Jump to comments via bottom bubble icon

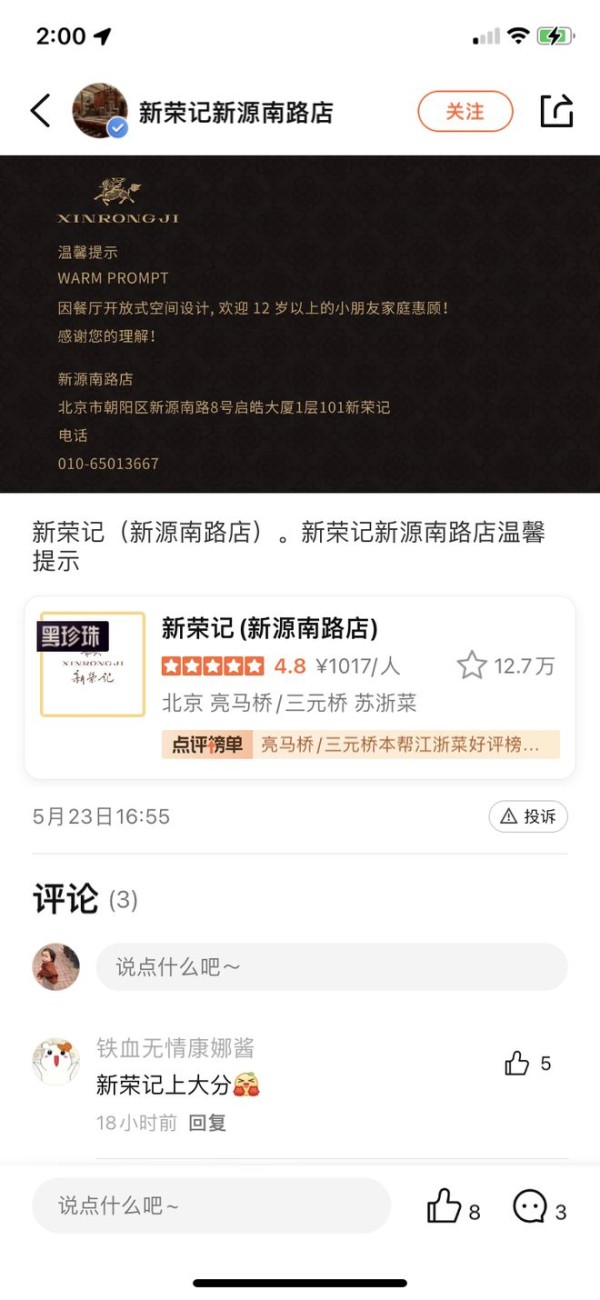click(x=530, y=1206)
